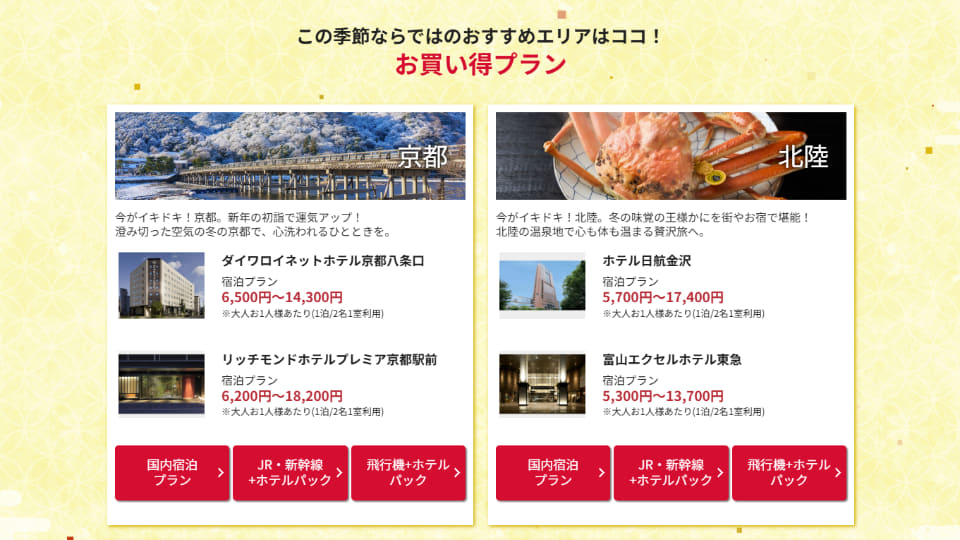The height and width of the screenshot is (540, 960).
Task: Choose 飛行機+ホテルパック in Kyoto card
Action: click(x=408, y=473)
